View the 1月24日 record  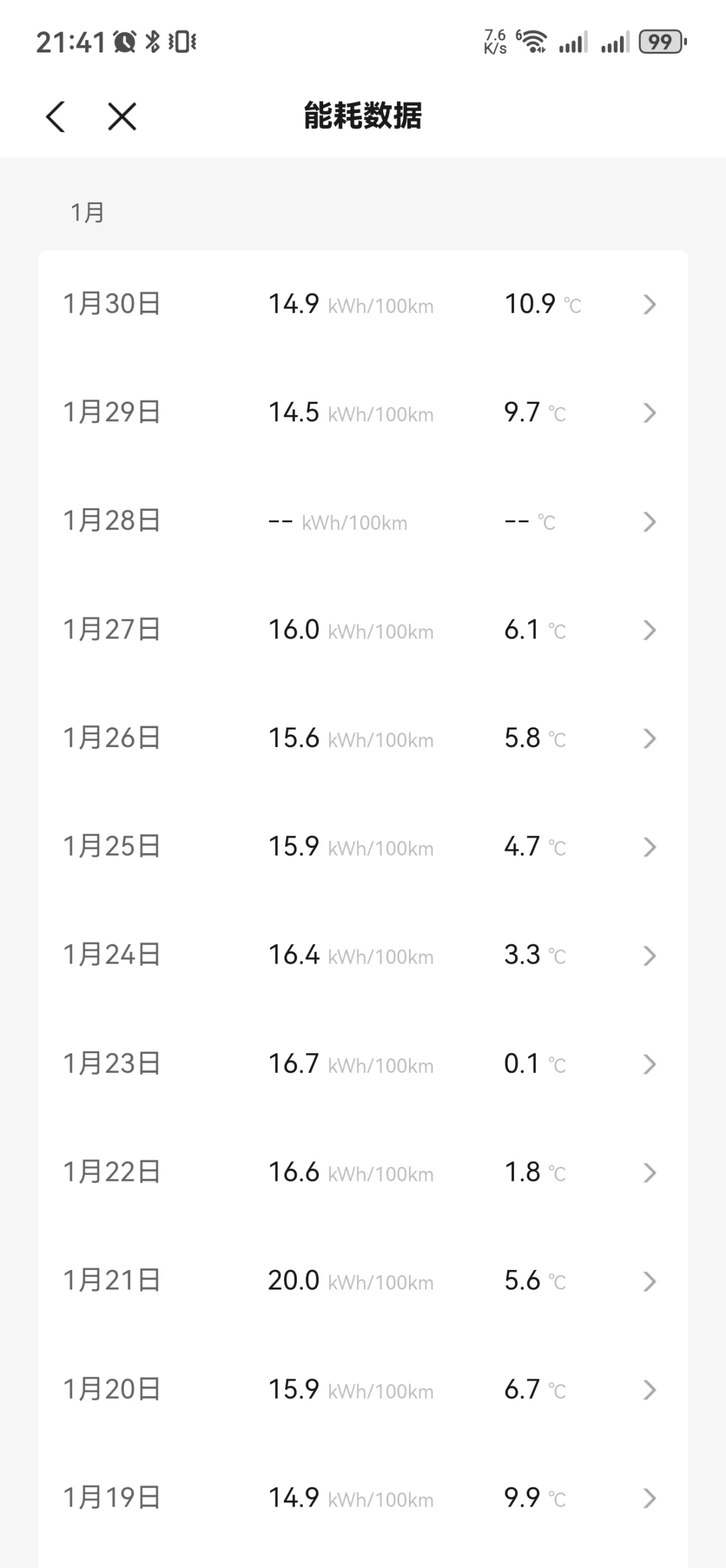363,955
